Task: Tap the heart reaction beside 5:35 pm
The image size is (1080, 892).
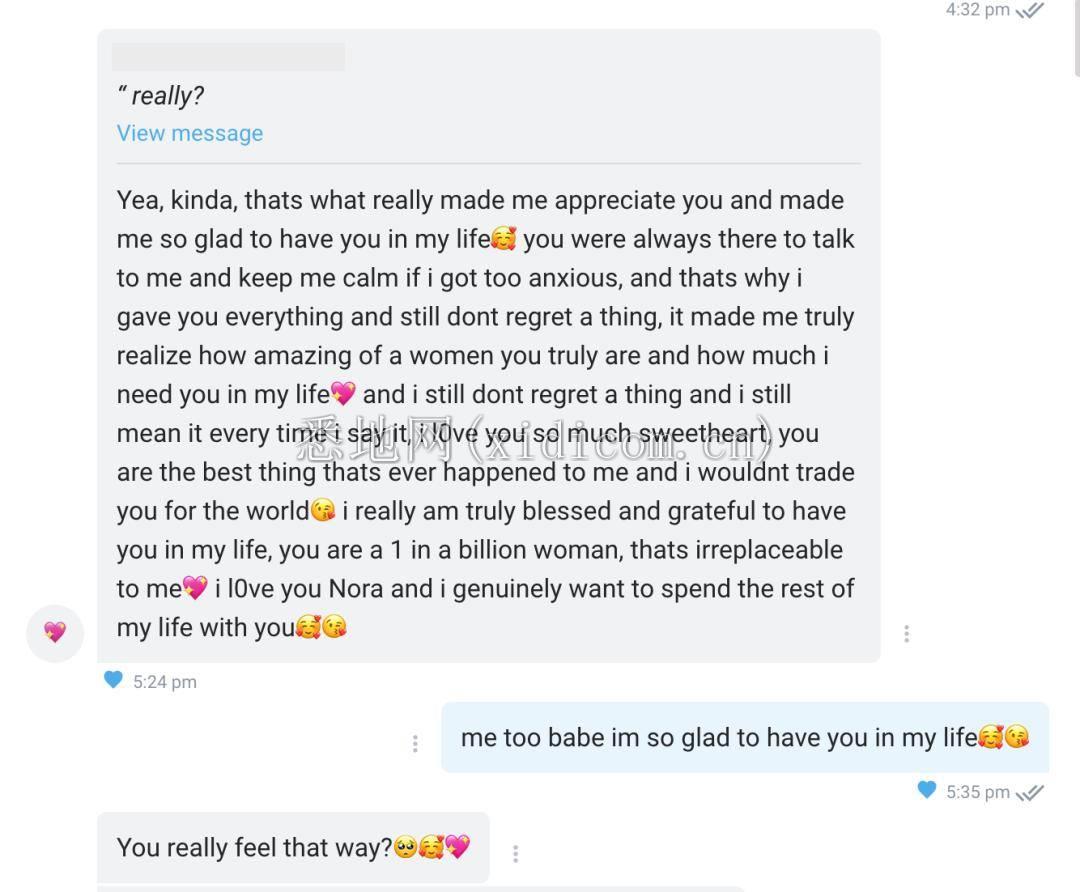Action: click(x=927, y=790)
